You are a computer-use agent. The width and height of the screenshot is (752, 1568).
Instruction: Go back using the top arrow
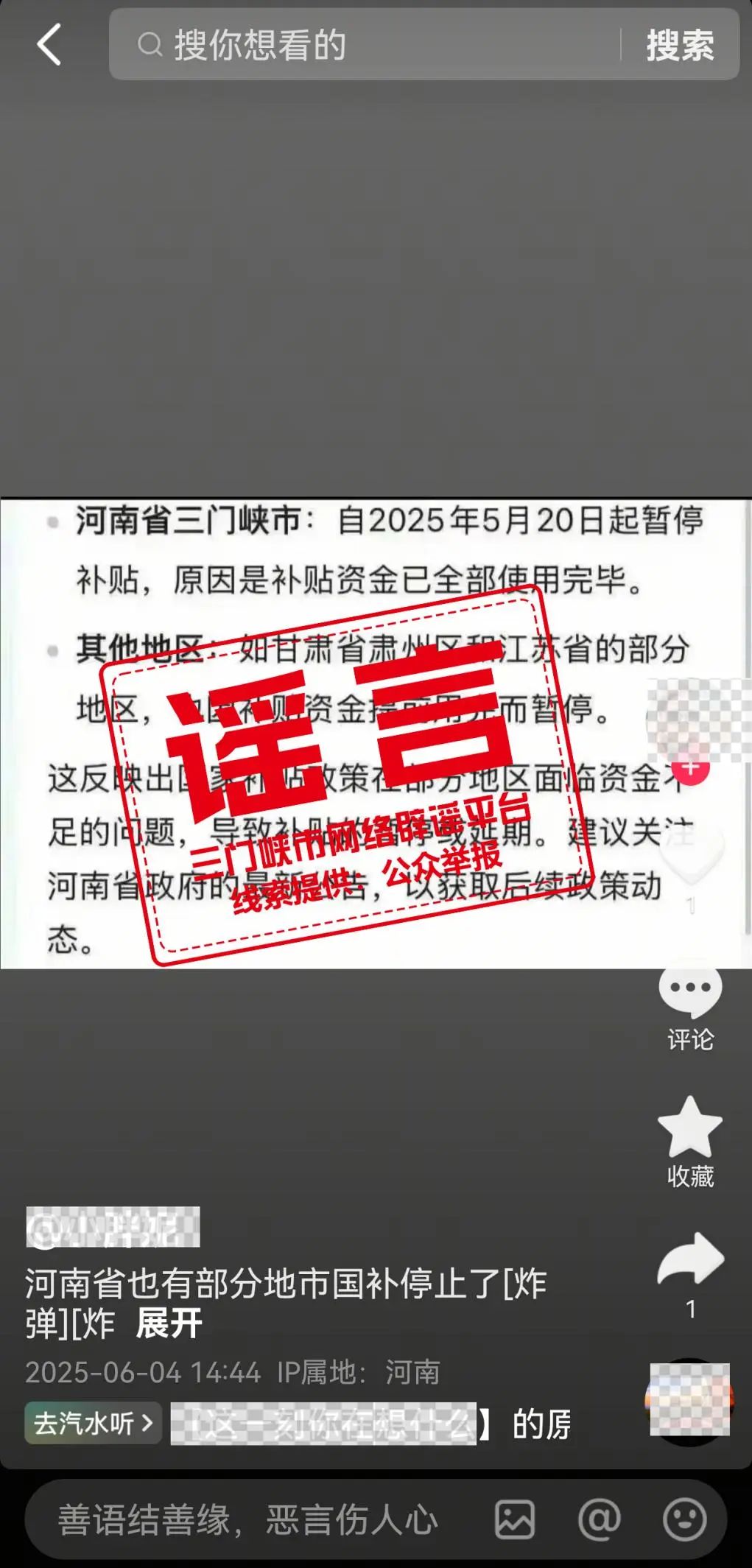click(49, 45)
